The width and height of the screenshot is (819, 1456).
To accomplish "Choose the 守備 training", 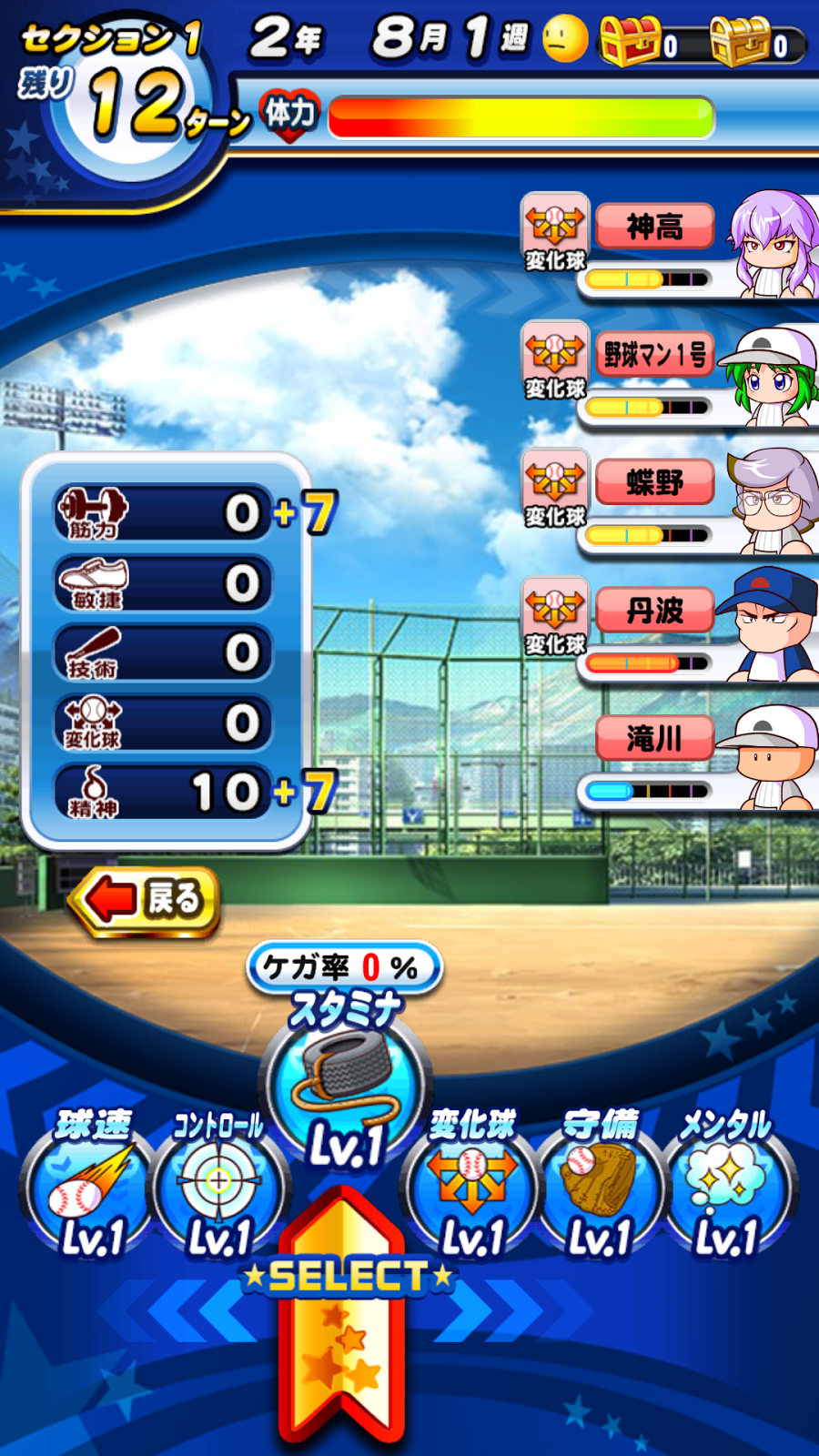I will 599,1183.
